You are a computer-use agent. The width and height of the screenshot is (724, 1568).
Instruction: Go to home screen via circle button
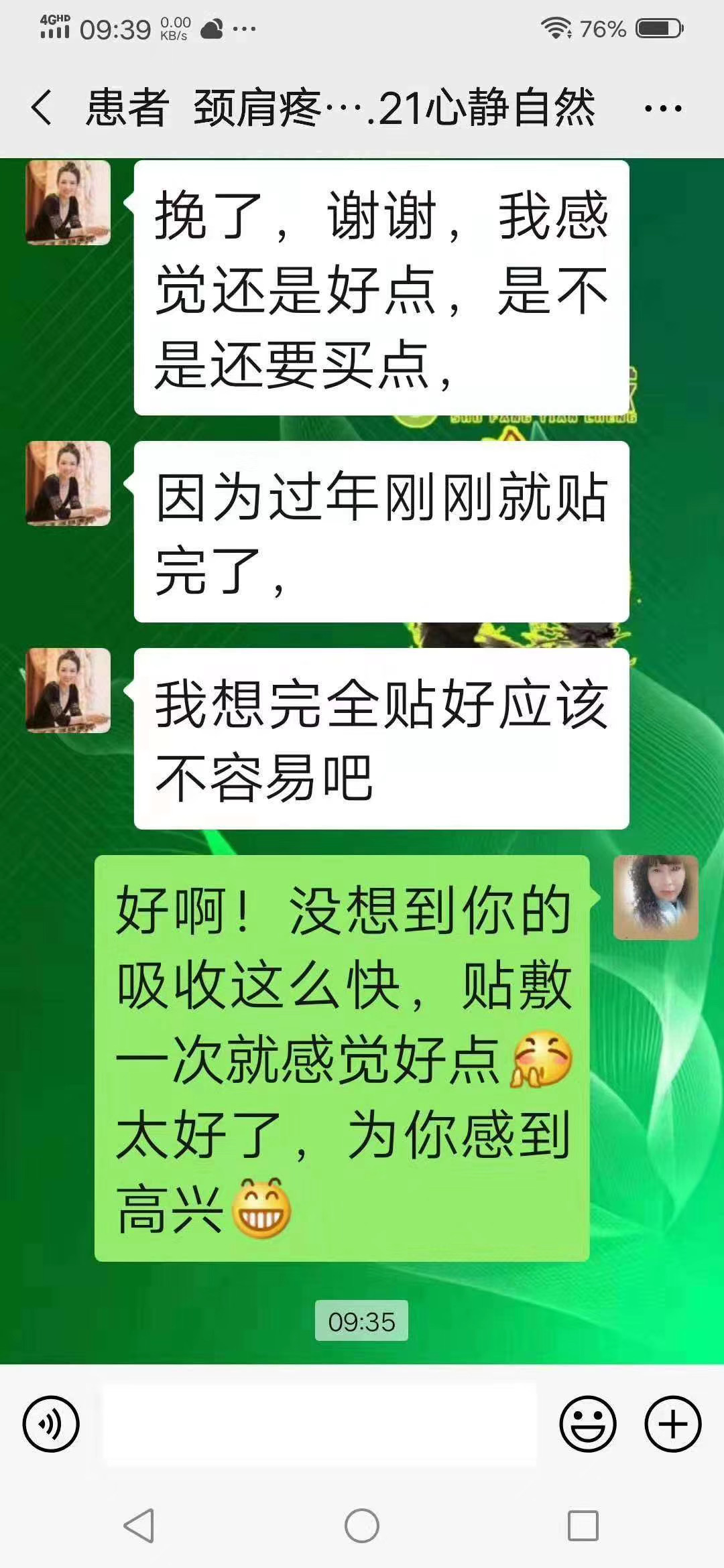362,1526
